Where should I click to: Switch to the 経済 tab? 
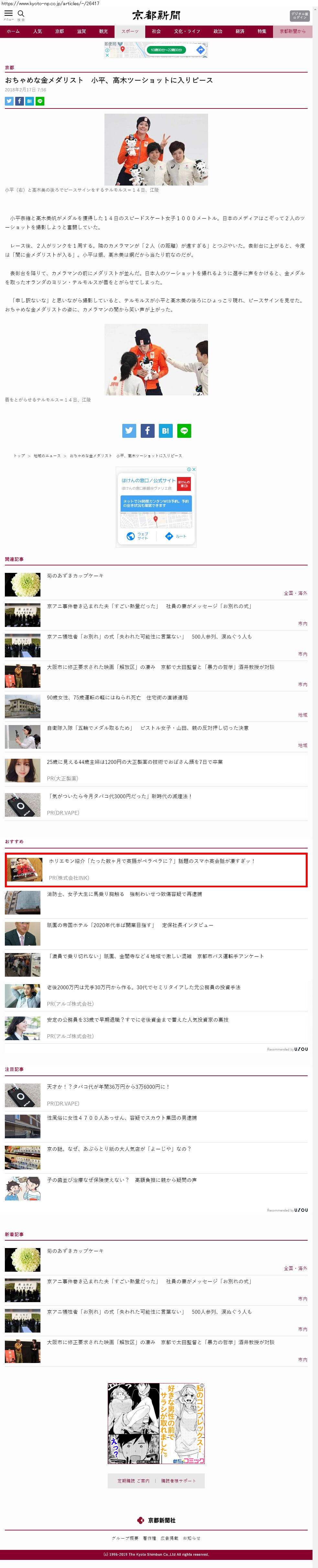coord(240,31)
